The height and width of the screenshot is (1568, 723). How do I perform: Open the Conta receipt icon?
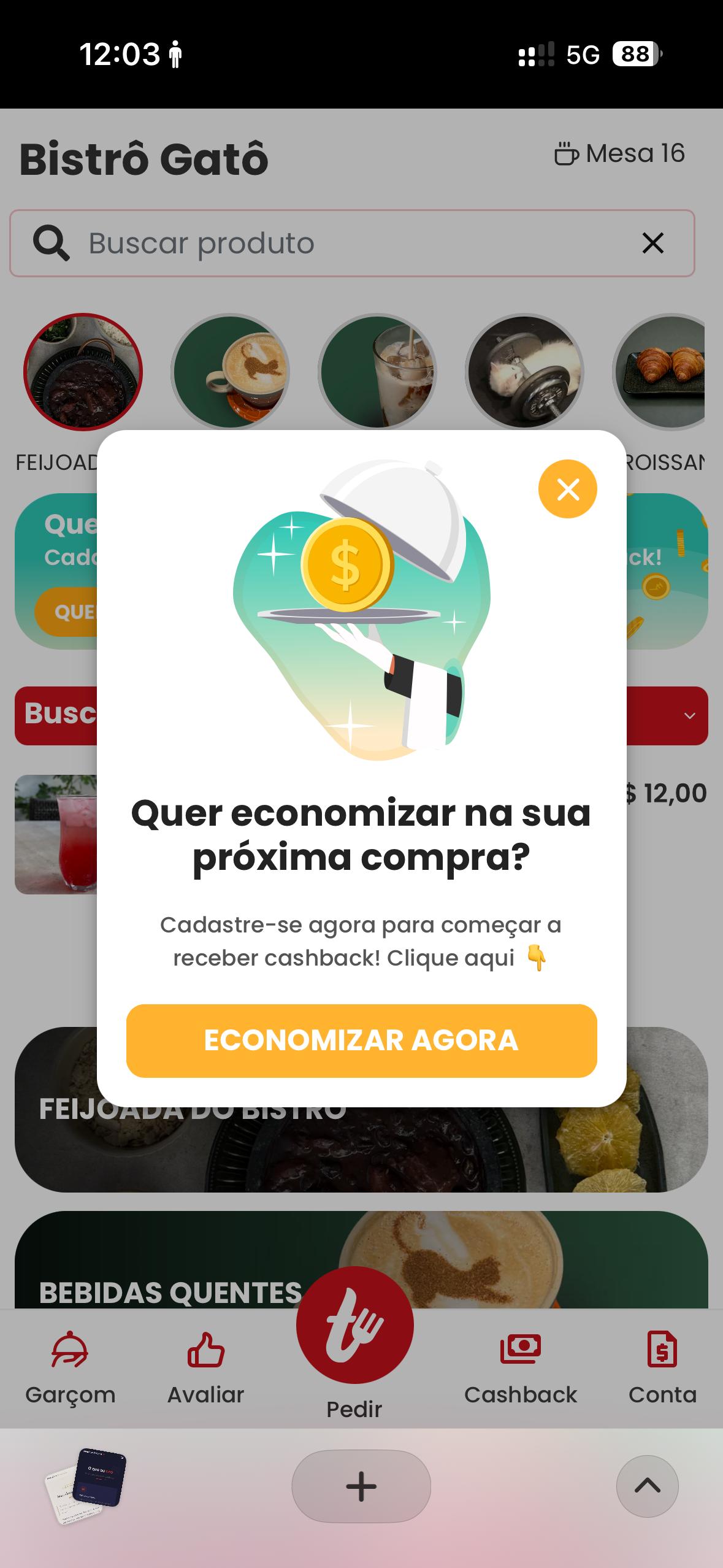click(661, 1347)
